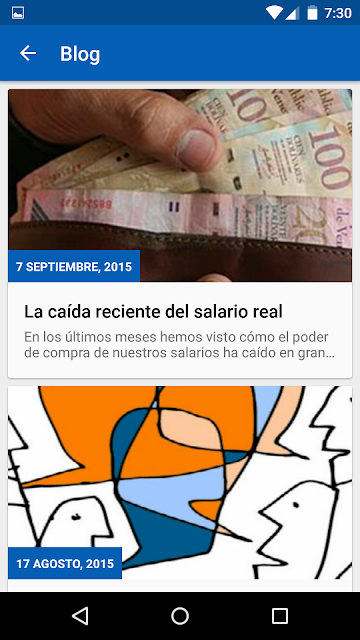Screen dimensions: 360x640
Task: Open the post 'La caída reciente del salario real'
Action: pos(180,233)
